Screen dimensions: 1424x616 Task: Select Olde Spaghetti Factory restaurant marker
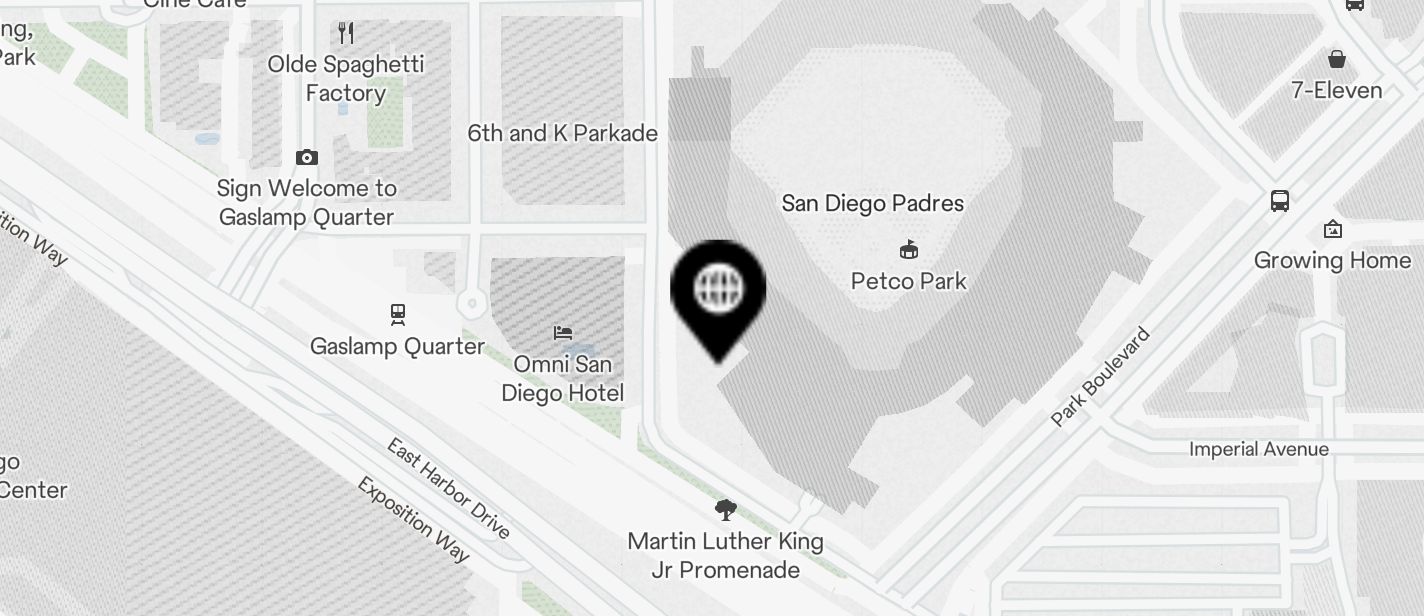coord(346,34)
